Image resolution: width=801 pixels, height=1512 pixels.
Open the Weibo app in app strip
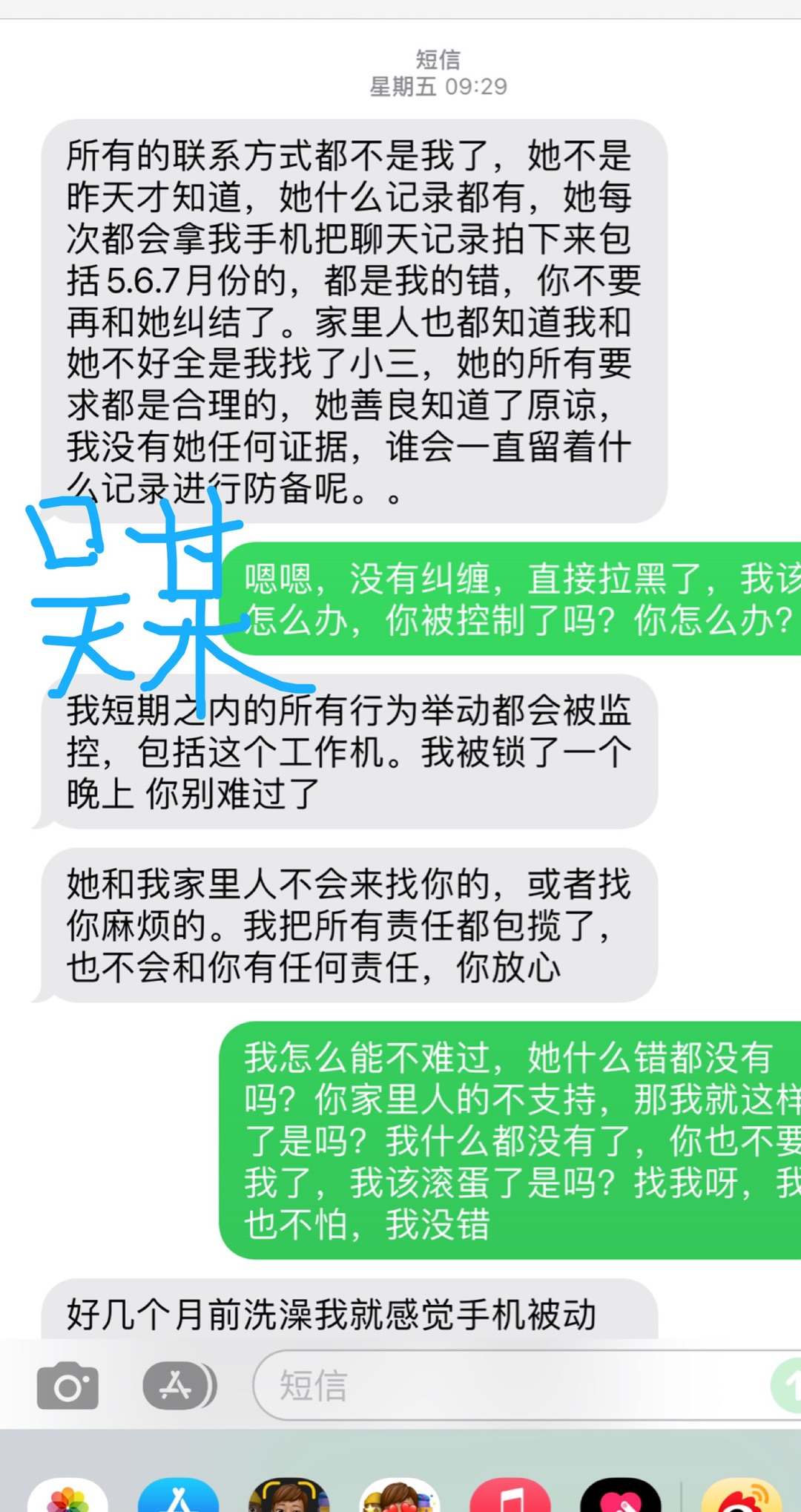click(740, 1497)
